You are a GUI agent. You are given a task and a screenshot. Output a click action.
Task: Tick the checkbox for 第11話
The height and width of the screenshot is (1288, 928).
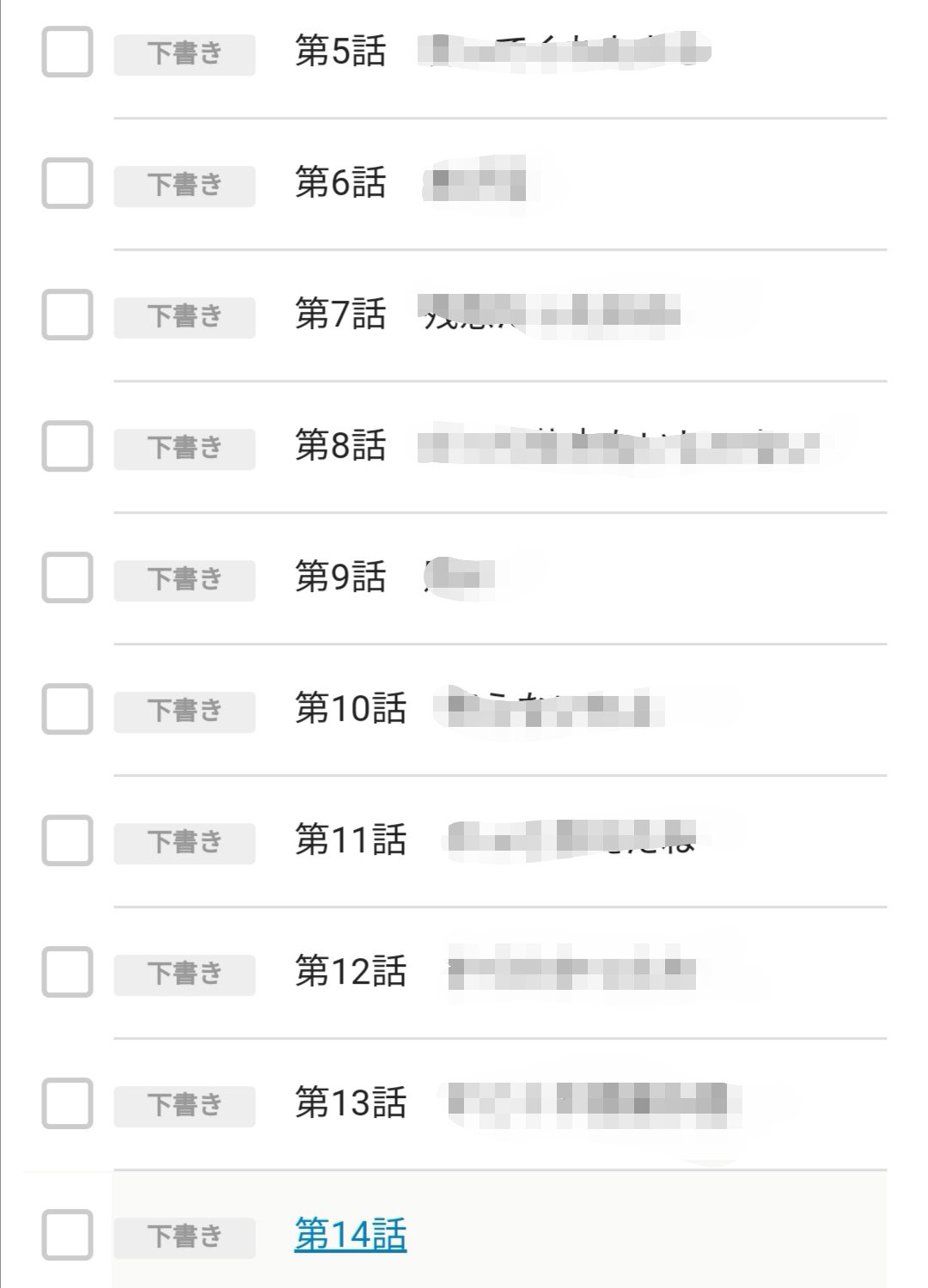click(67, 840)
